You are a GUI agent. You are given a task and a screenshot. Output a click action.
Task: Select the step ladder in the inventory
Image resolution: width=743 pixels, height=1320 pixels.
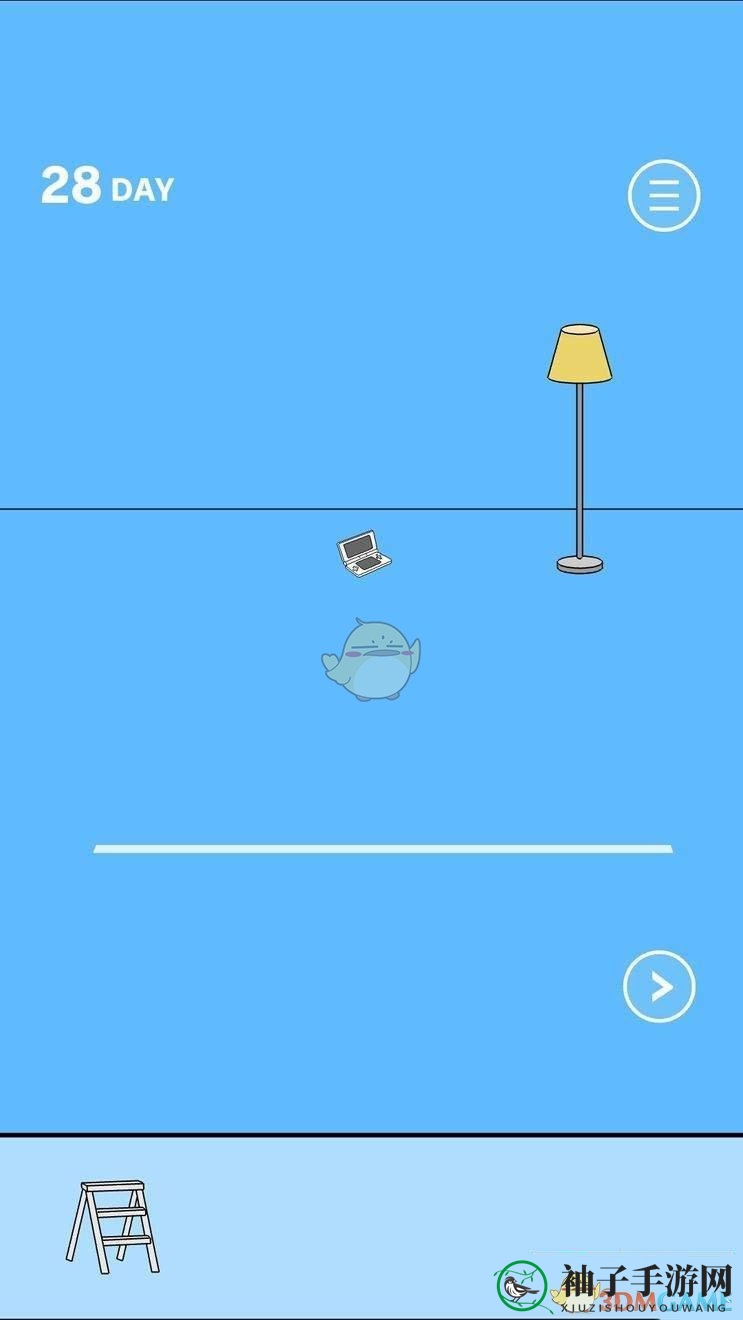click(112, 1226)
